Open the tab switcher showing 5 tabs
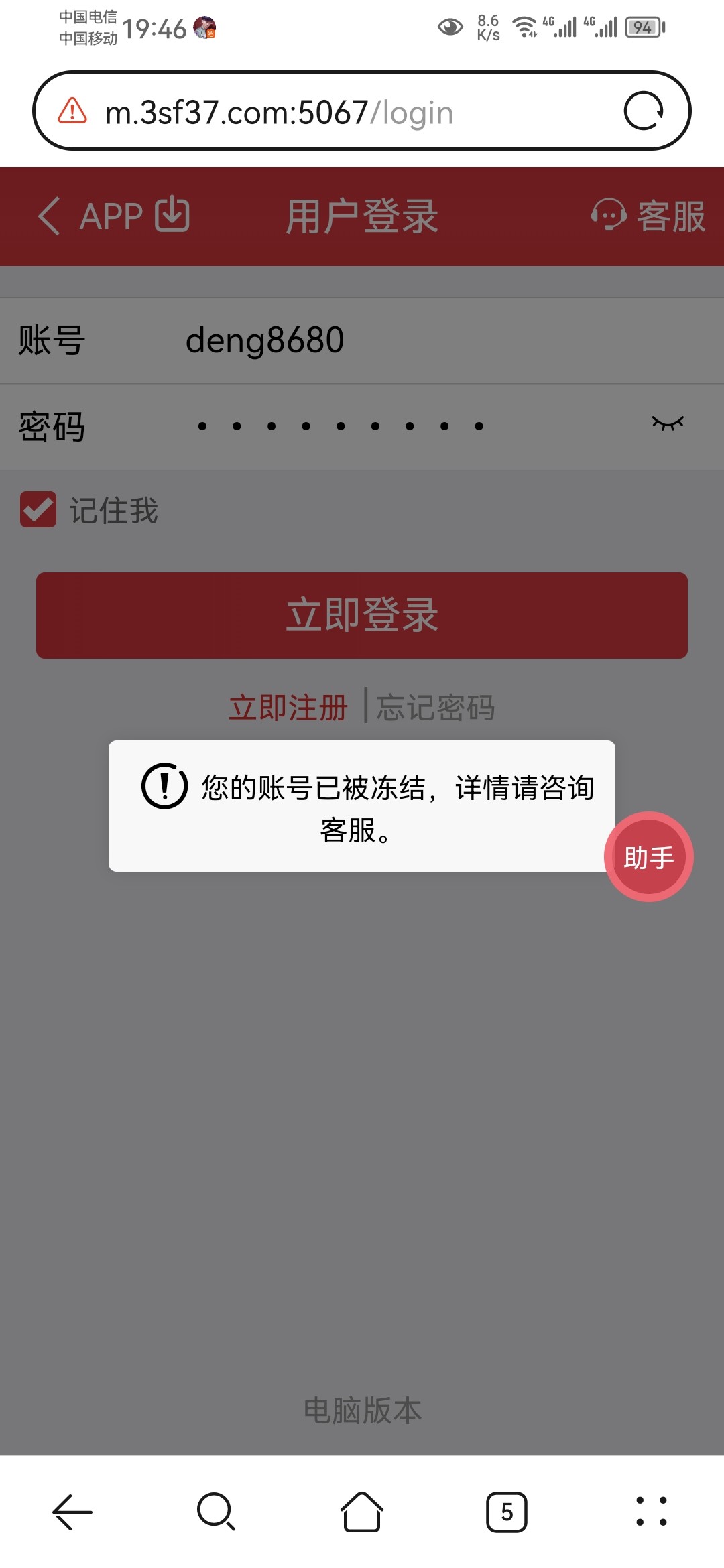Viewport: 724px width, 1568px height. (507, 1512)
